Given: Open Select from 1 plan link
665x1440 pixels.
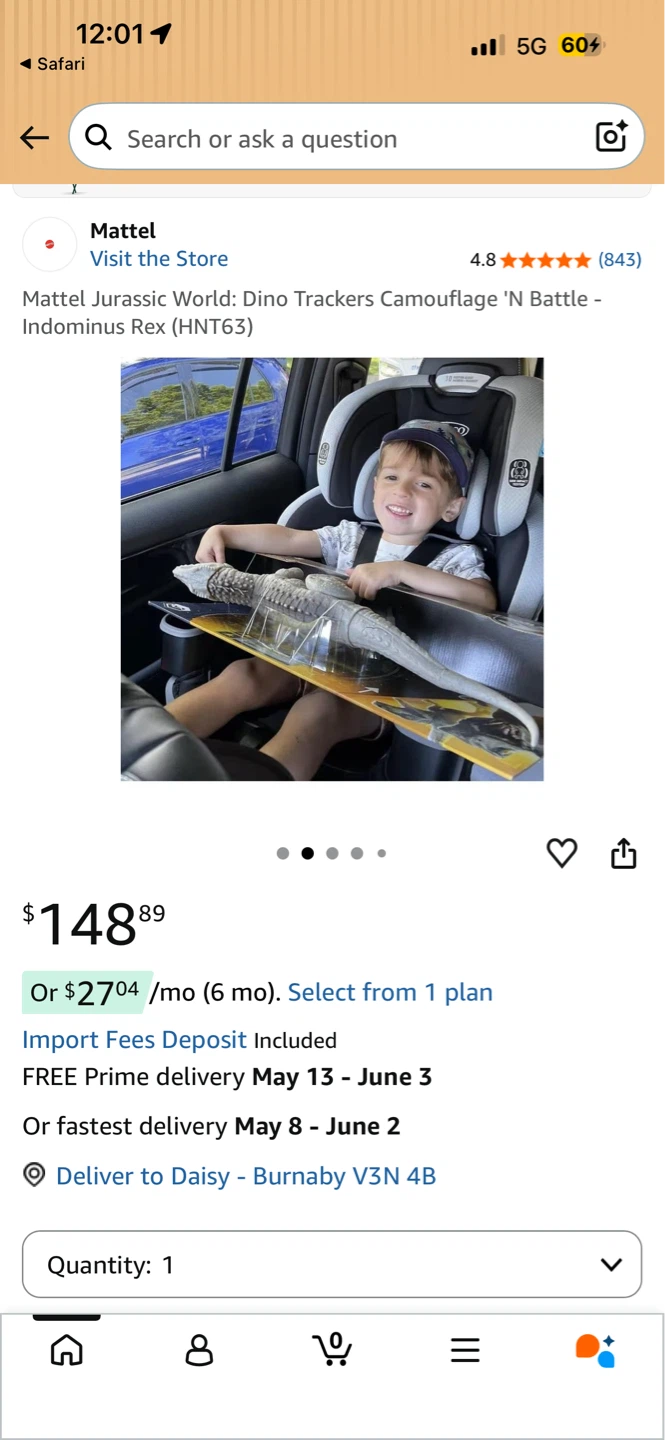Looking at the screenshot, I should click(x=390, y=993).
